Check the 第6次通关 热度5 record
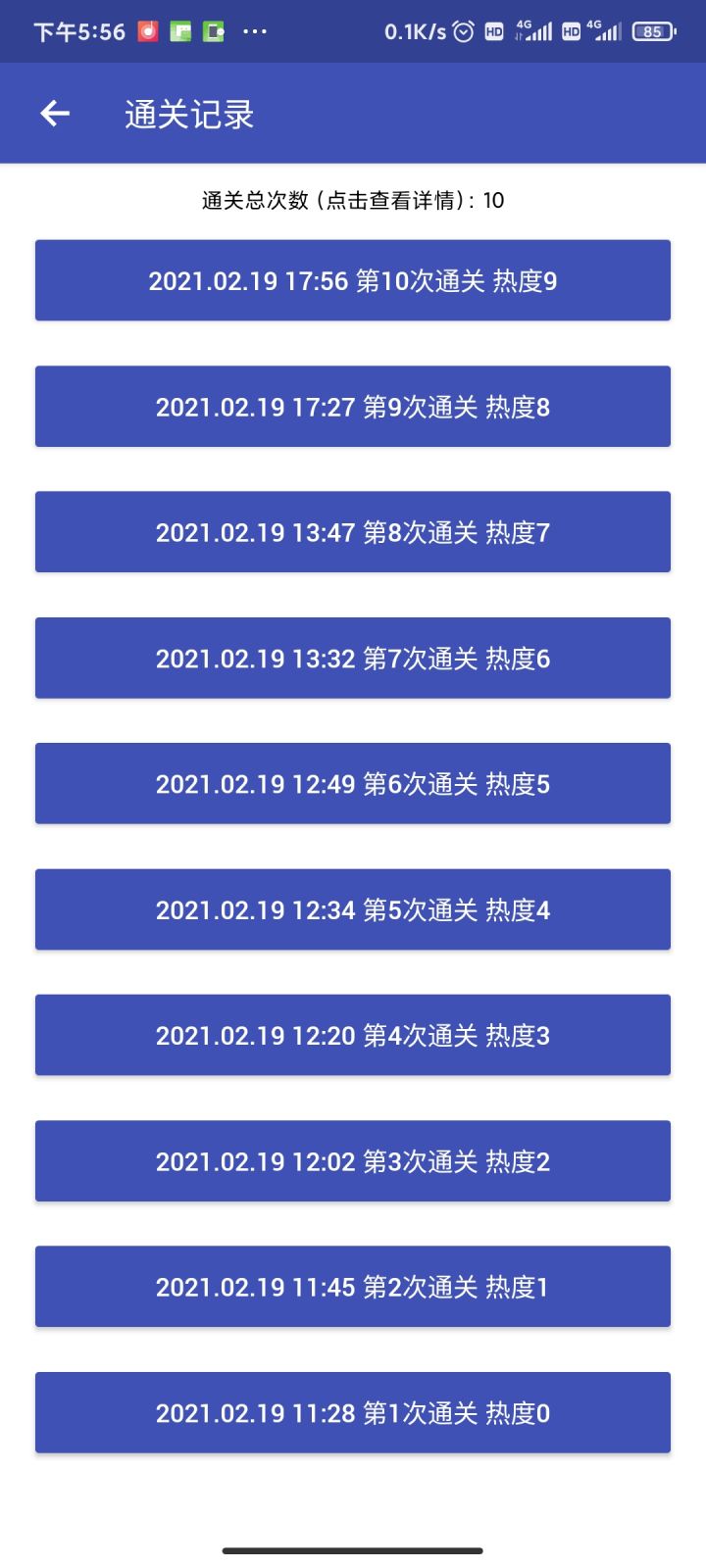 coord(353,784)
